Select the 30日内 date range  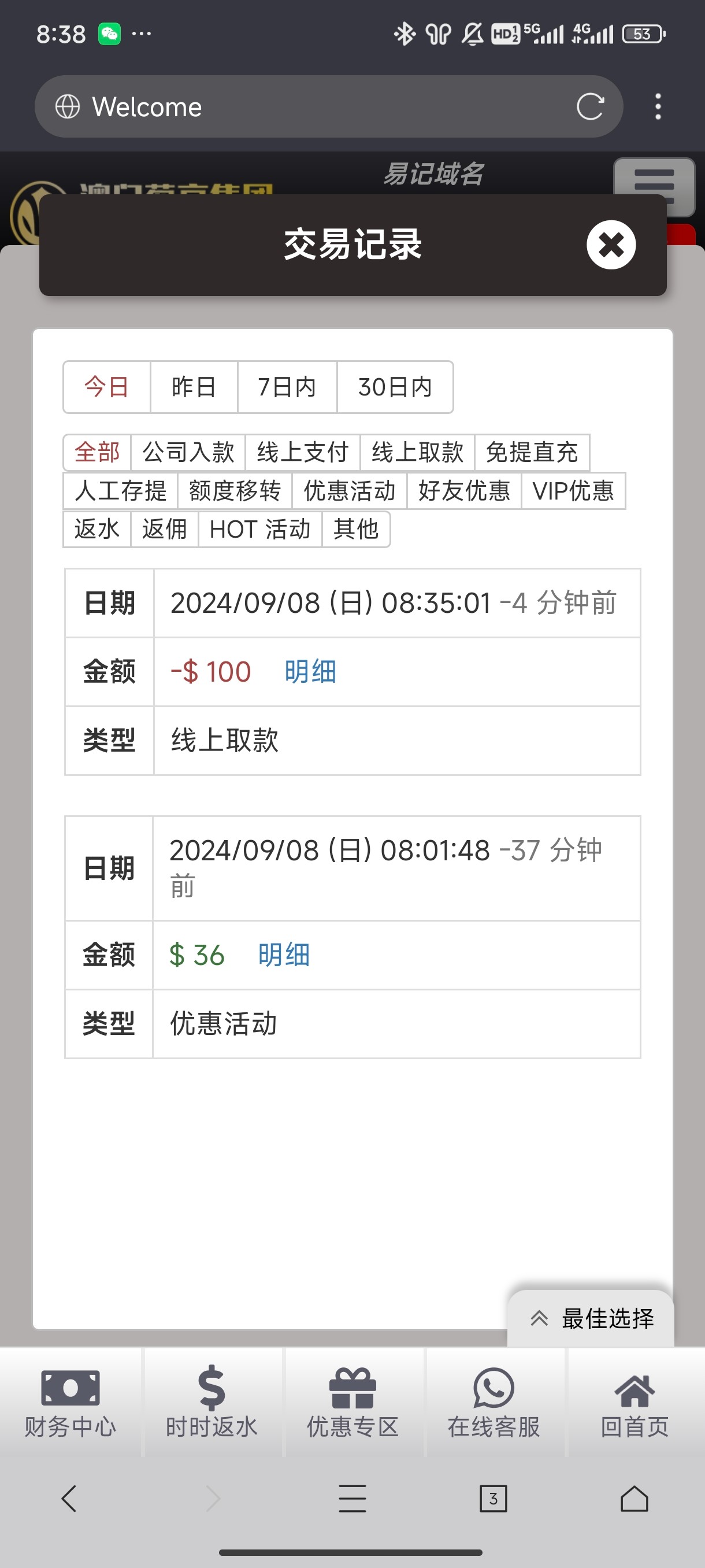(x=395, y=387)
